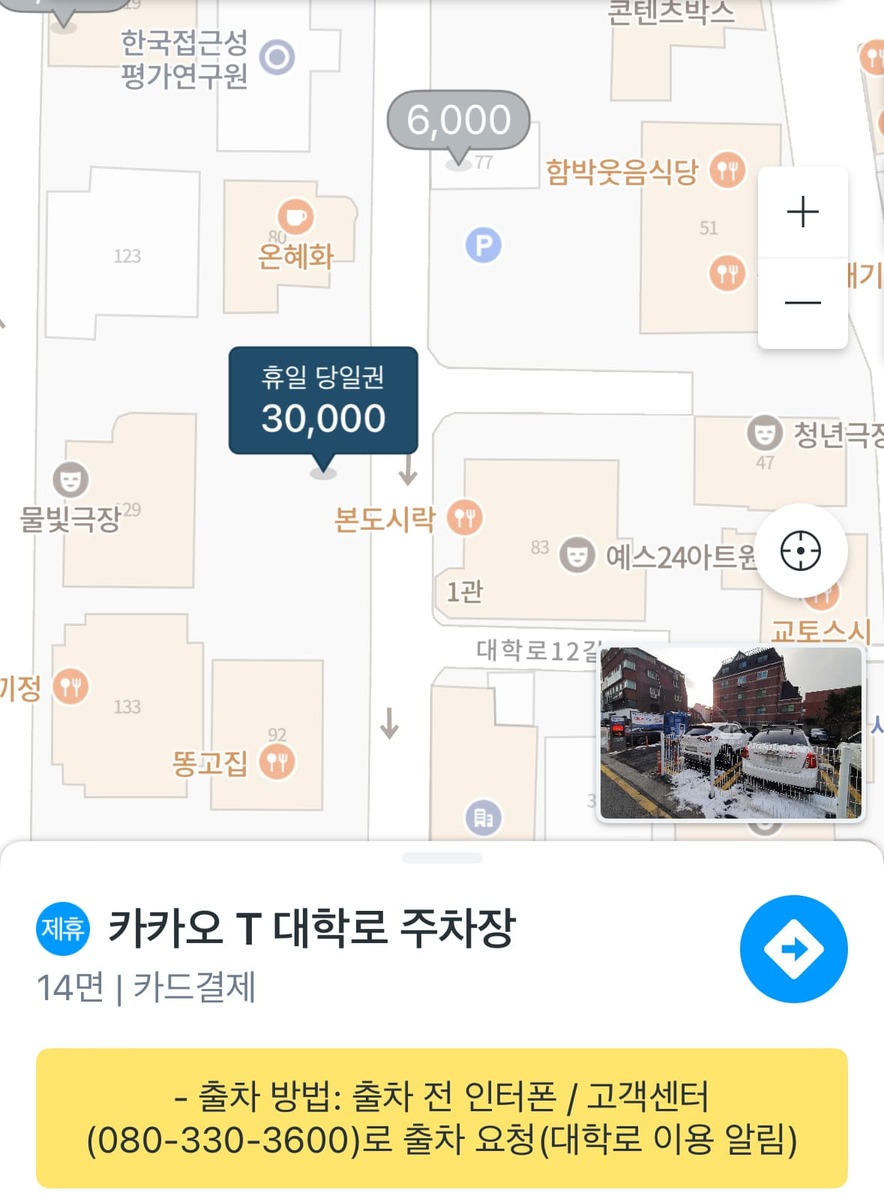Expand the bottom sheet via its drag handle

pyautogui.click(x=441, y=856)
